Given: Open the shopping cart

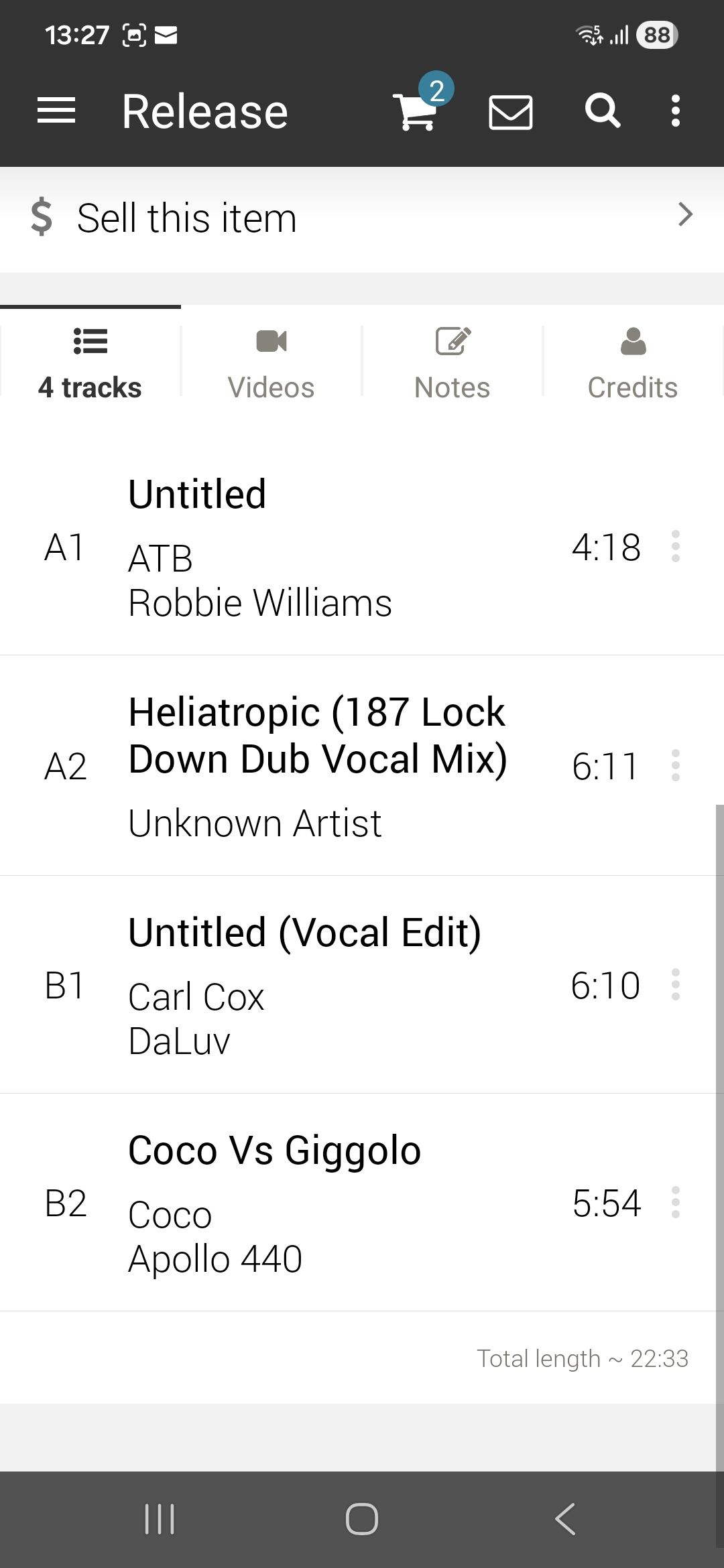Looking at the screenshot, I should point(417,111).
